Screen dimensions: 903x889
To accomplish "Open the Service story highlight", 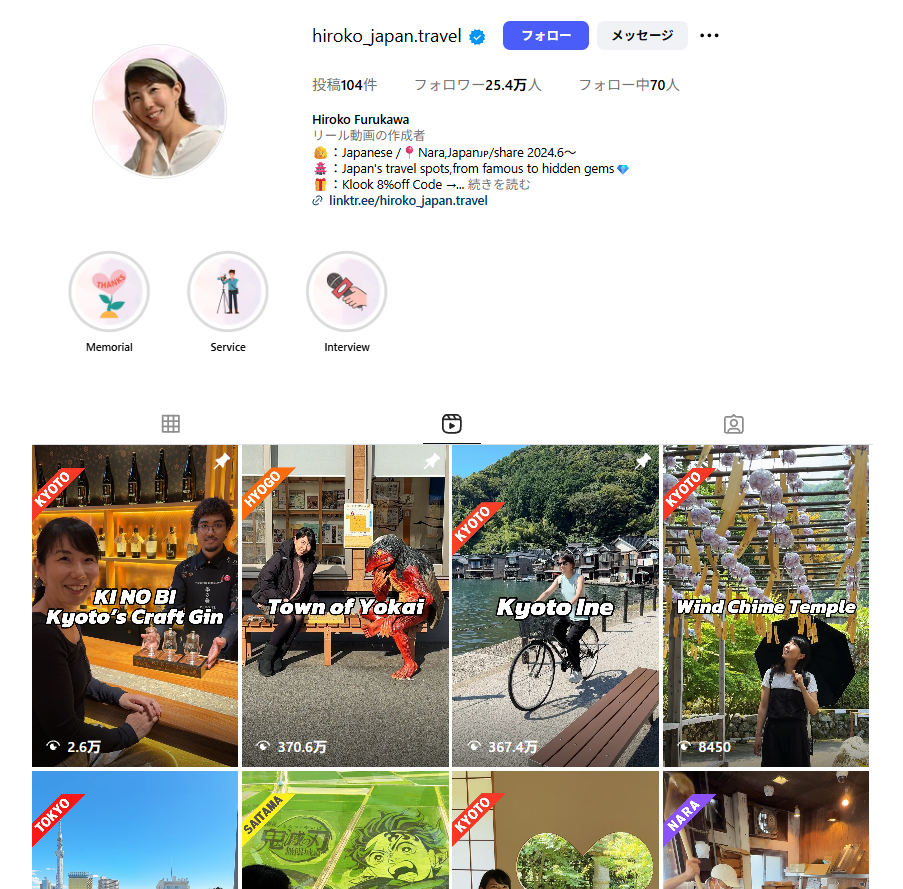I will [x=228, y=292].
